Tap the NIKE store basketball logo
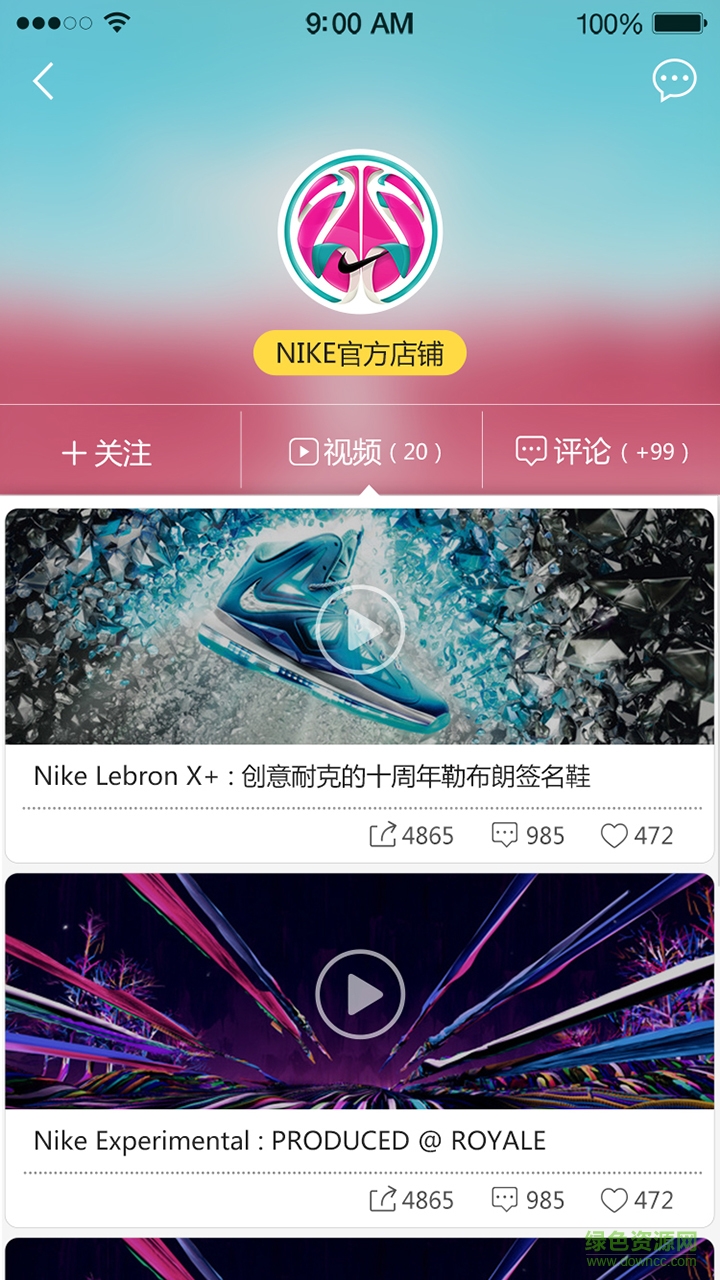 pos(360,232)
